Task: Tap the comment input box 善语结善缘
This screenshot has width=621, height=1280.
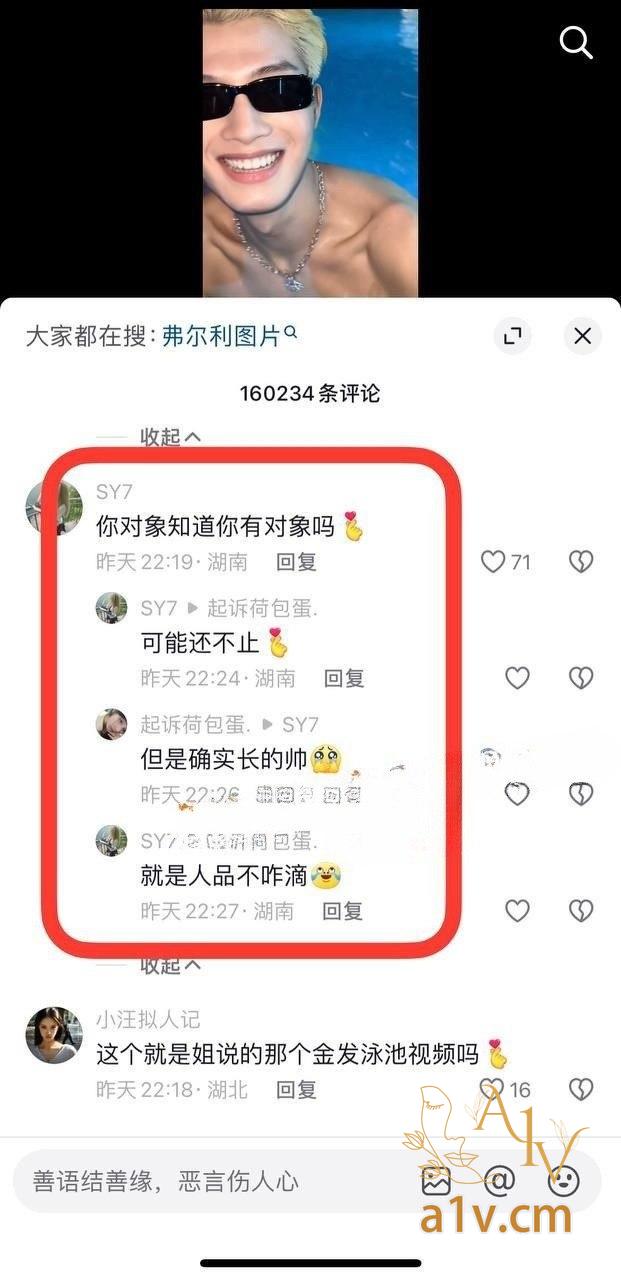Action: (x=200, y=1181)
